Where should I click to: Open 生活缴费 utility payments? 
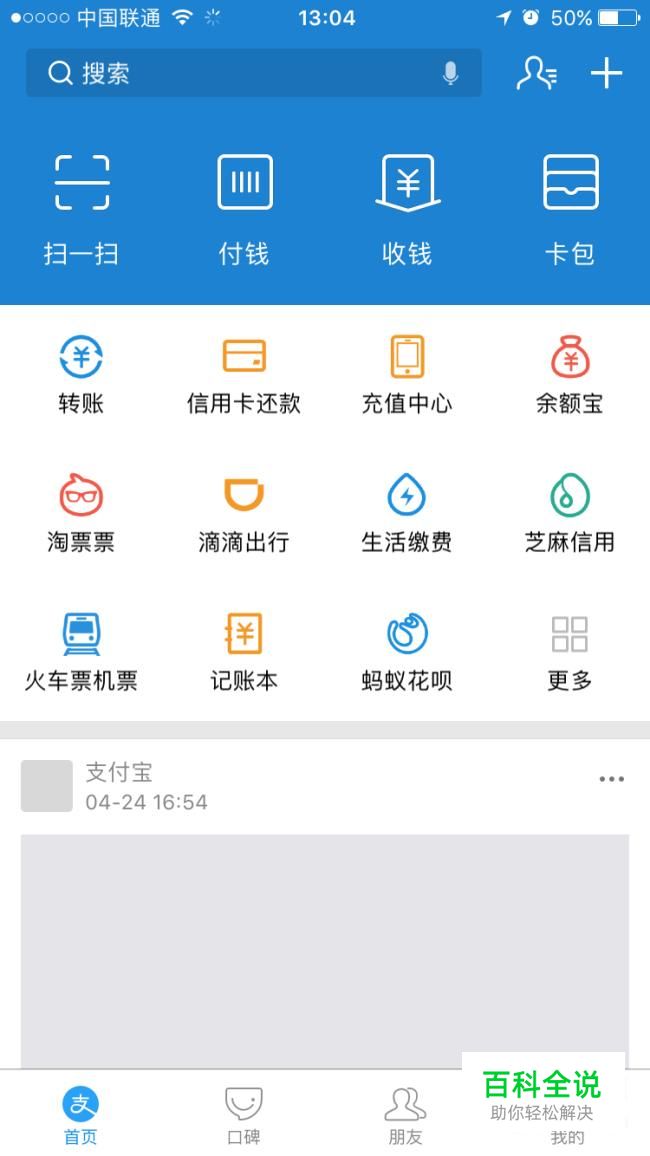[x=407, y=513]
